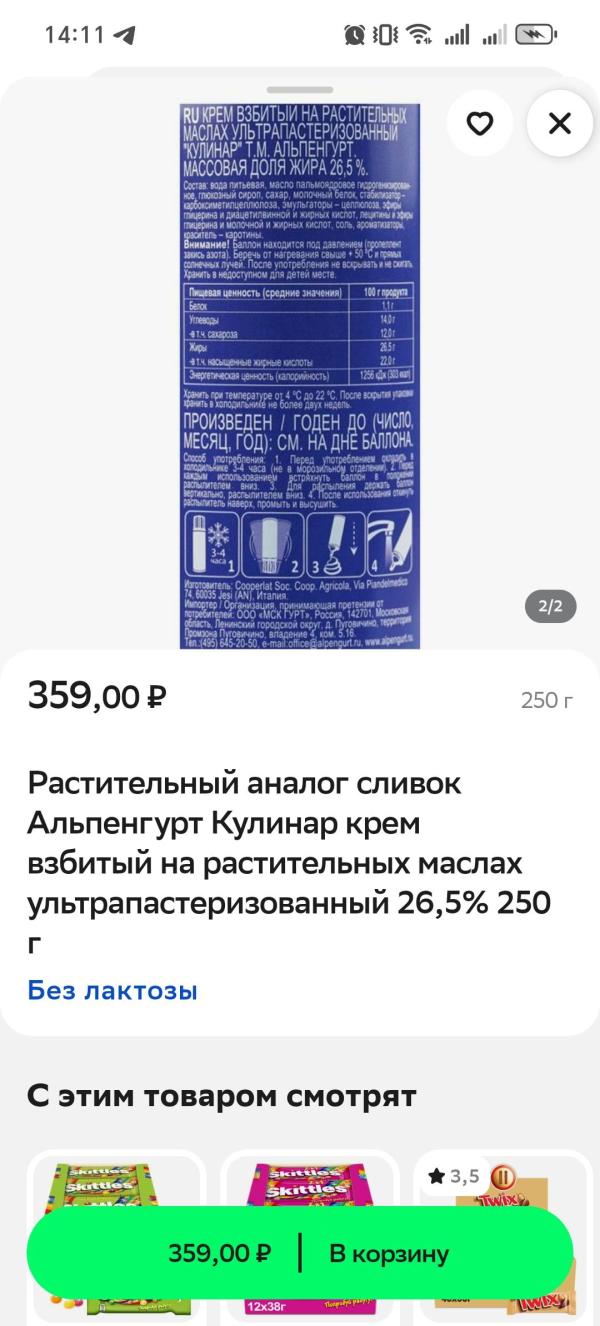600x1326 pixels.
Task: Open the 'Без лактозы' link
Action: [113, 991]
